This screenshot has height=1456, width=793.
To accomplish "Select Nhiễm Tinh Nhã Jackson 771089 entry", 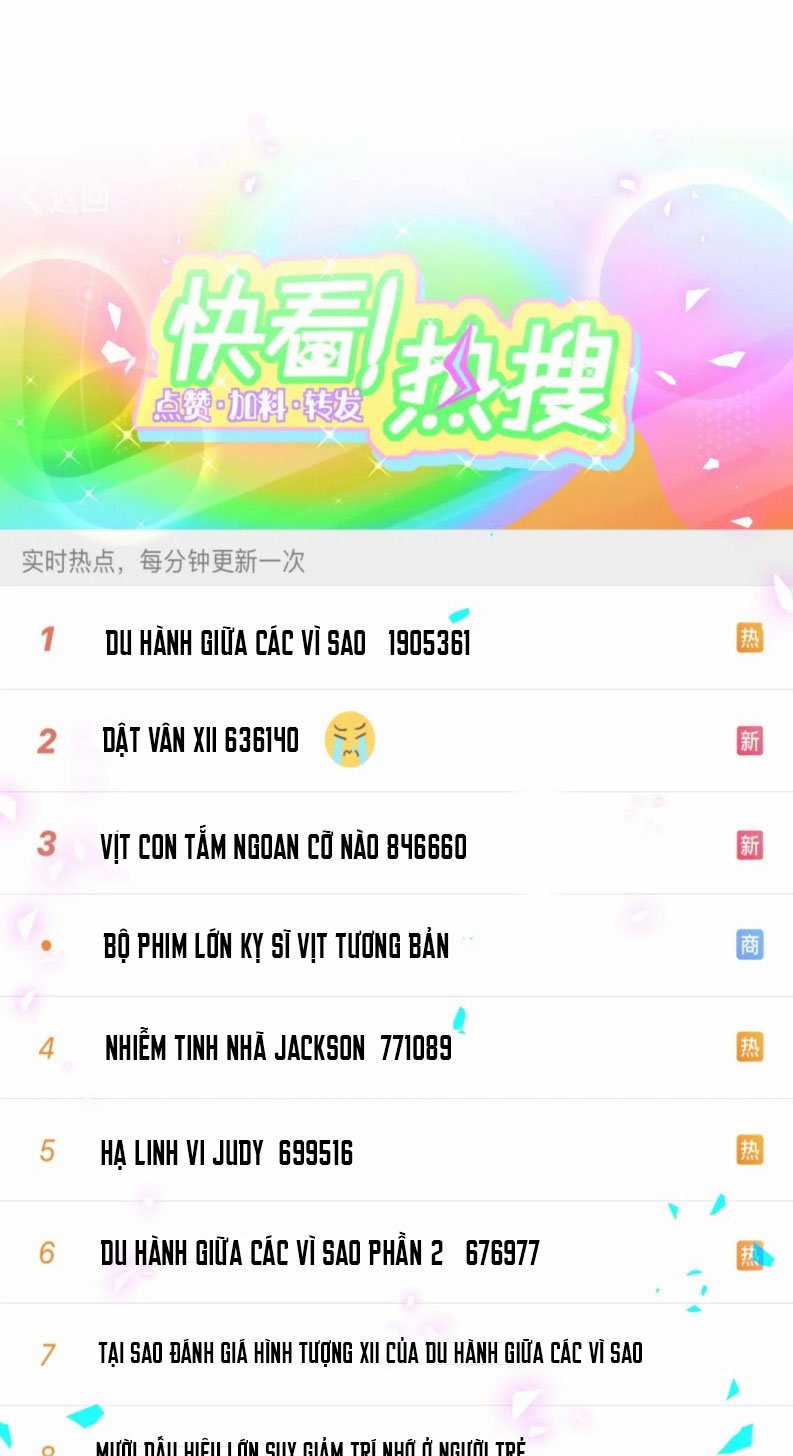I will (280, 1050).
